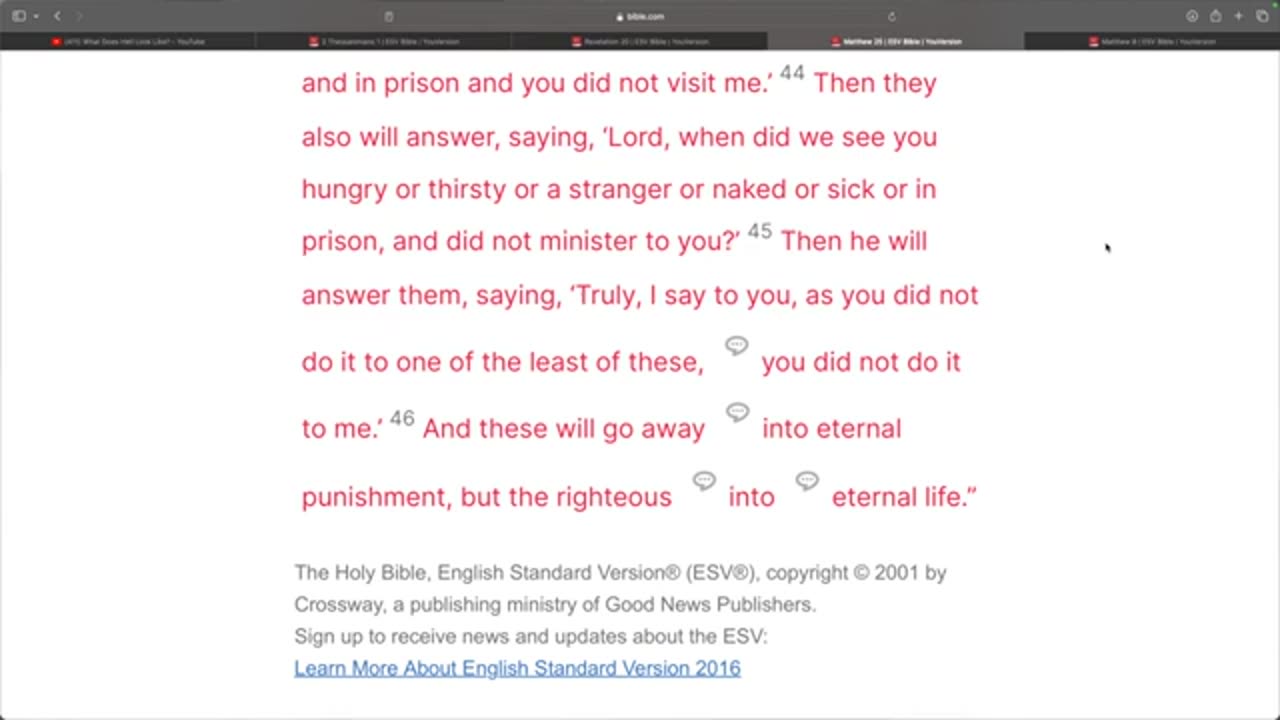The image size is (1280, 720).
Task: Focus the bible.com address bar
Action: pos(640,16)
